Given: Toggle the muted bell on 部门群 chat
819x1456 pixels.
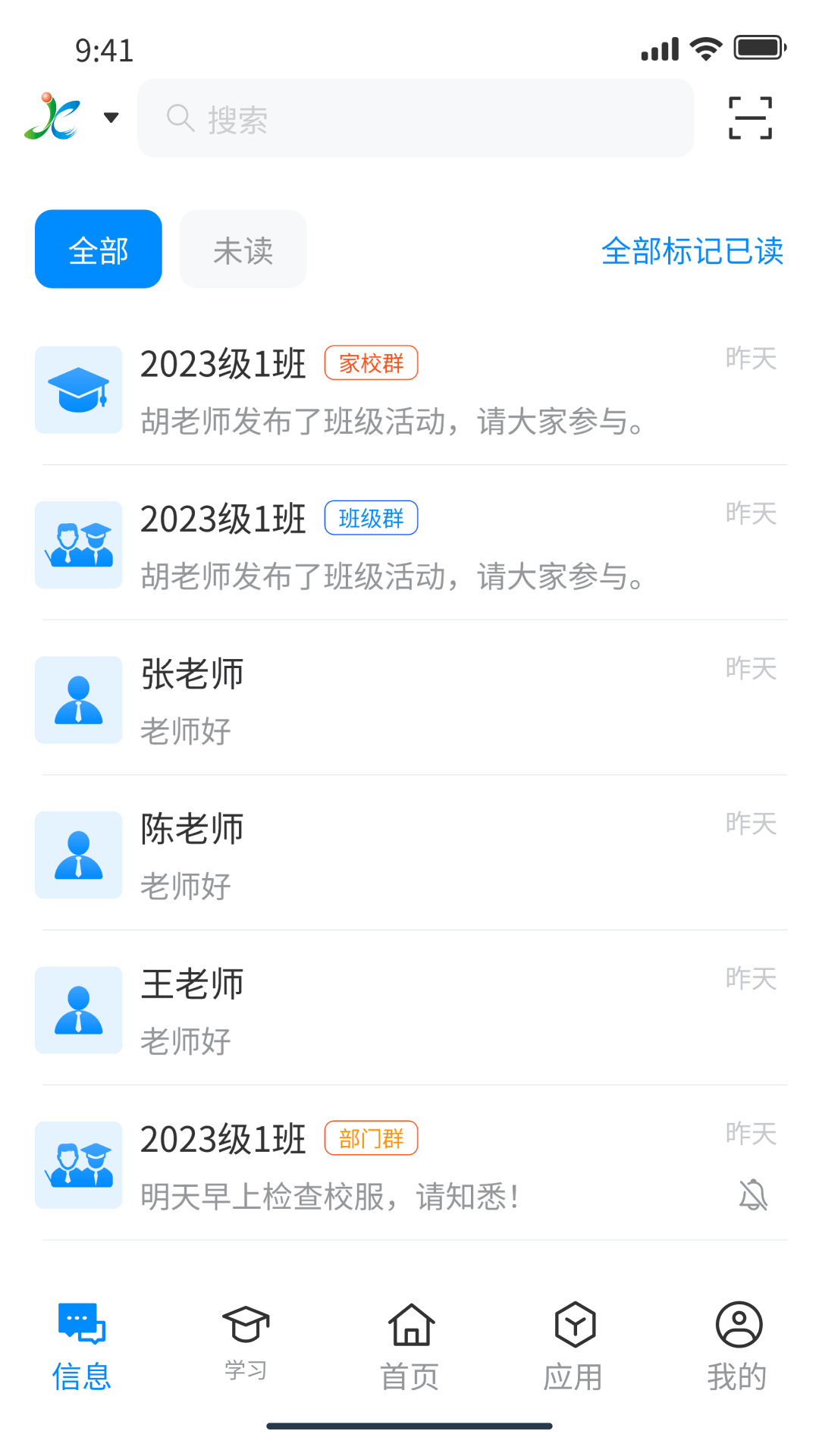Looking at the screenshot, I should click(752, 1194).
